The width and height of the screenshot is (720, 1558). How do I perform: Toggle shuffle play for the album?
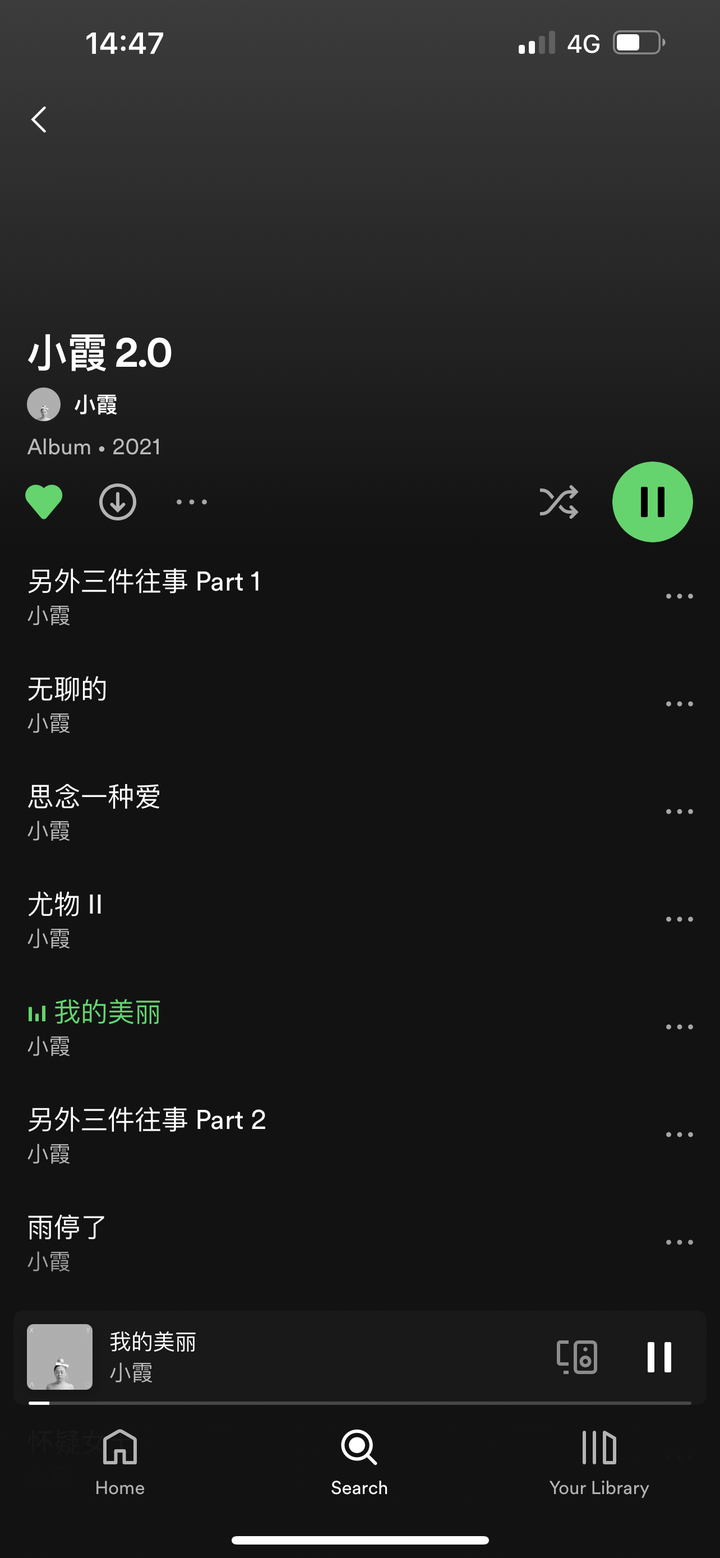558,502
